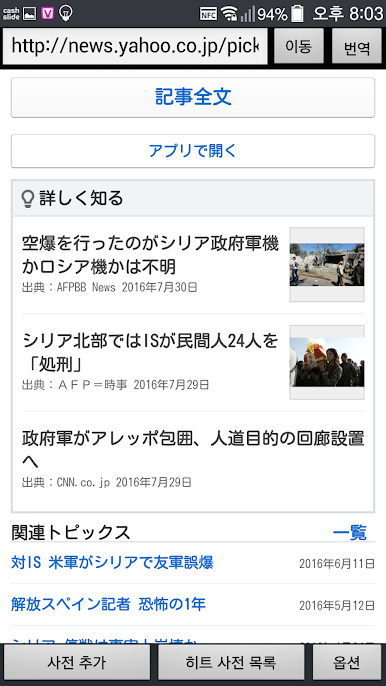Tap the 이동 go button

(x=299, y=46)
